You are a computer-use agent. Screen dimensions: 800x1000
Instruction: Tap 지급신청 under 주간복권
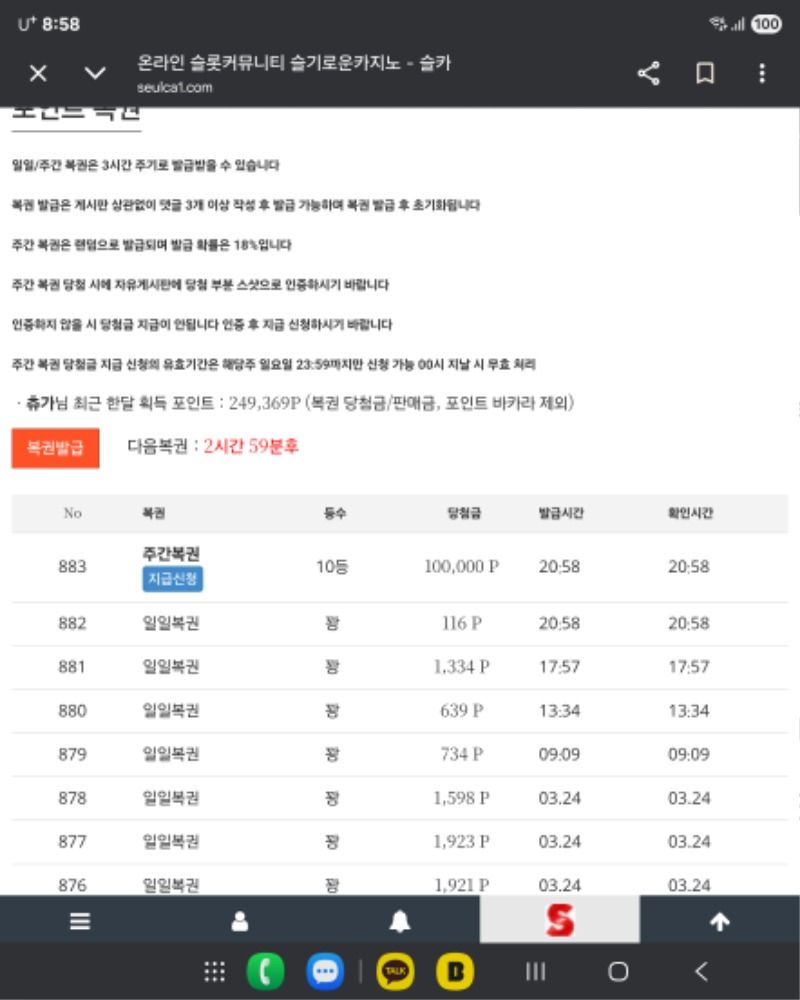point(173,579)
